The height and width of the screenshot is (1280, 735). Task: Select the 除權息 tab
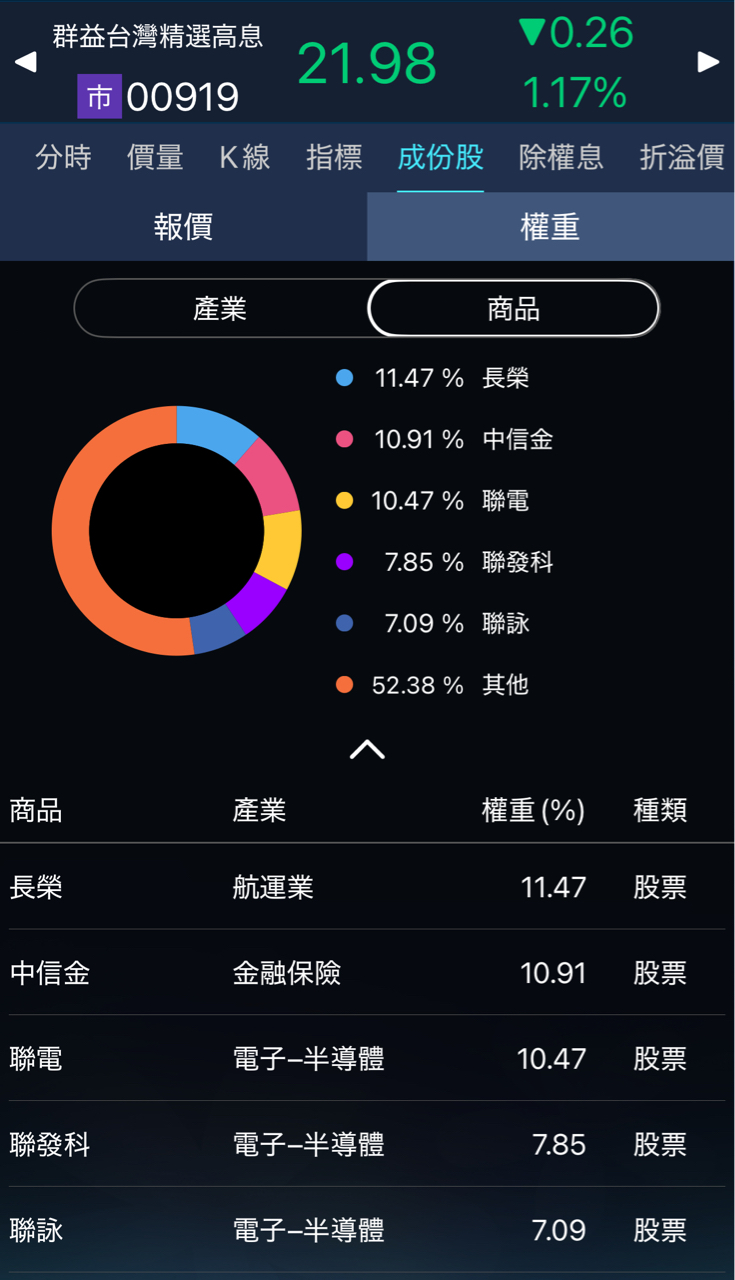click(561, 157)
